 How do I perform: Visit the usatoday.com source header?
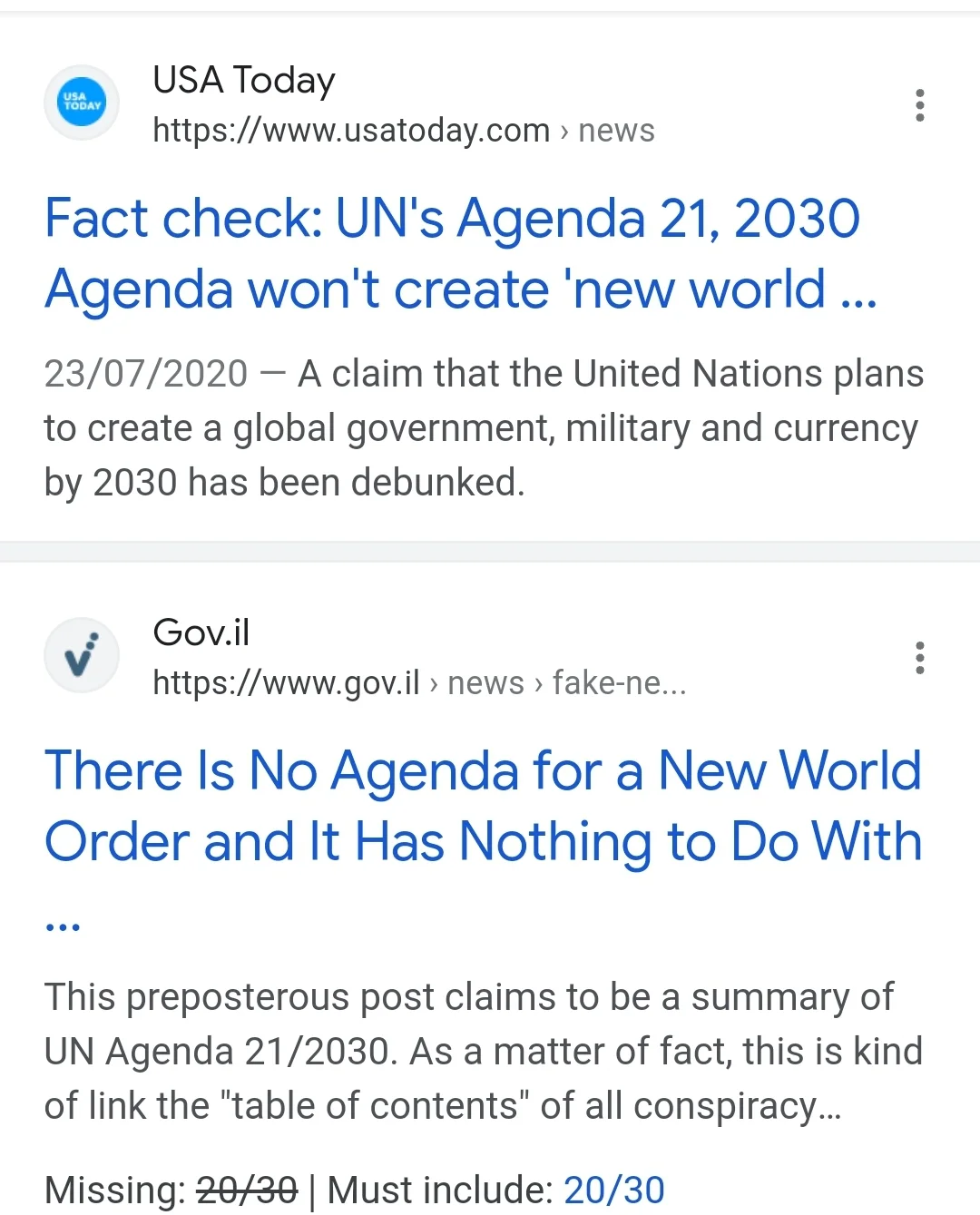[x=350, y=104]
